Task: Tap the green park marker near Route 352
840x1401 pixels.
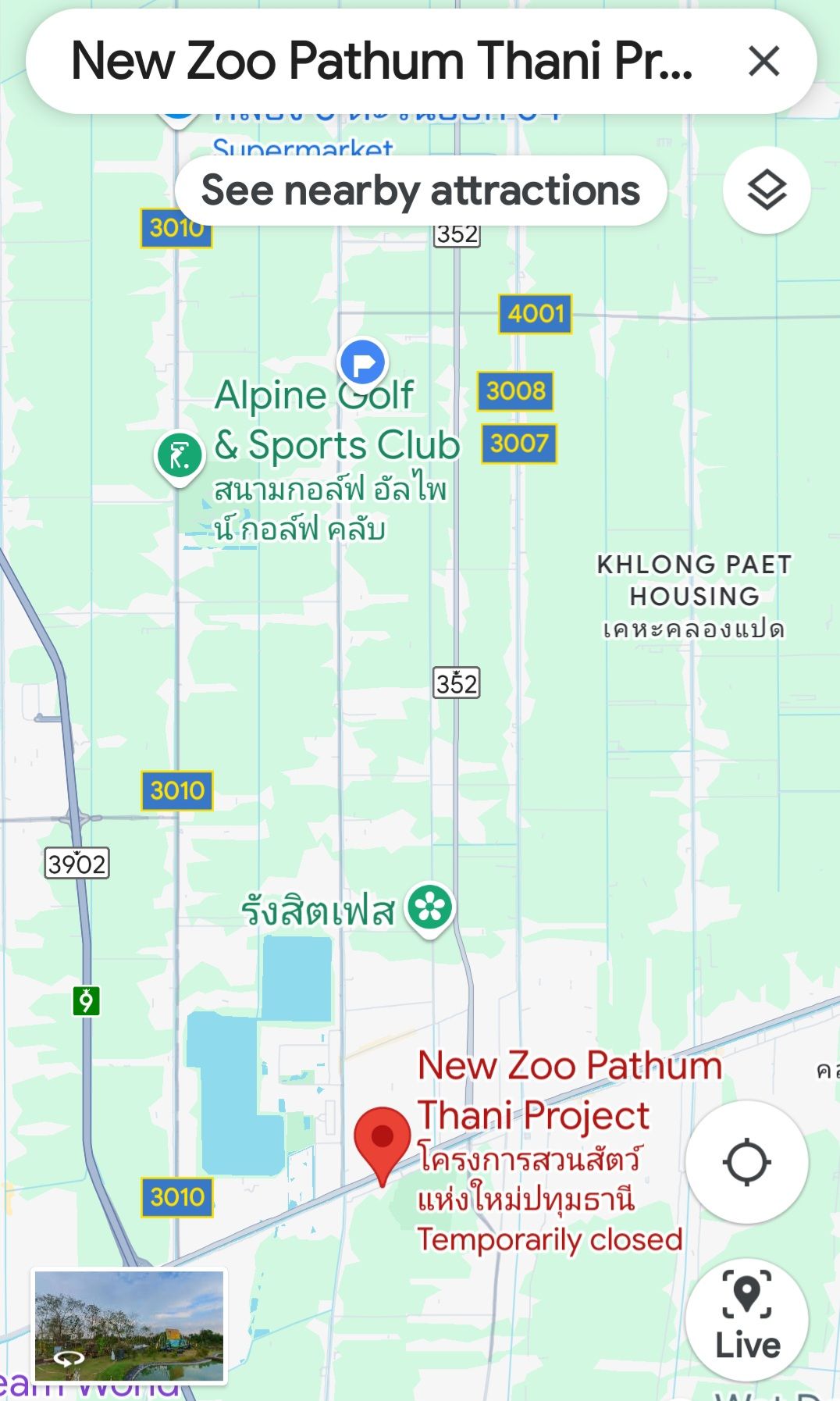Action: (x=430, y=910)
